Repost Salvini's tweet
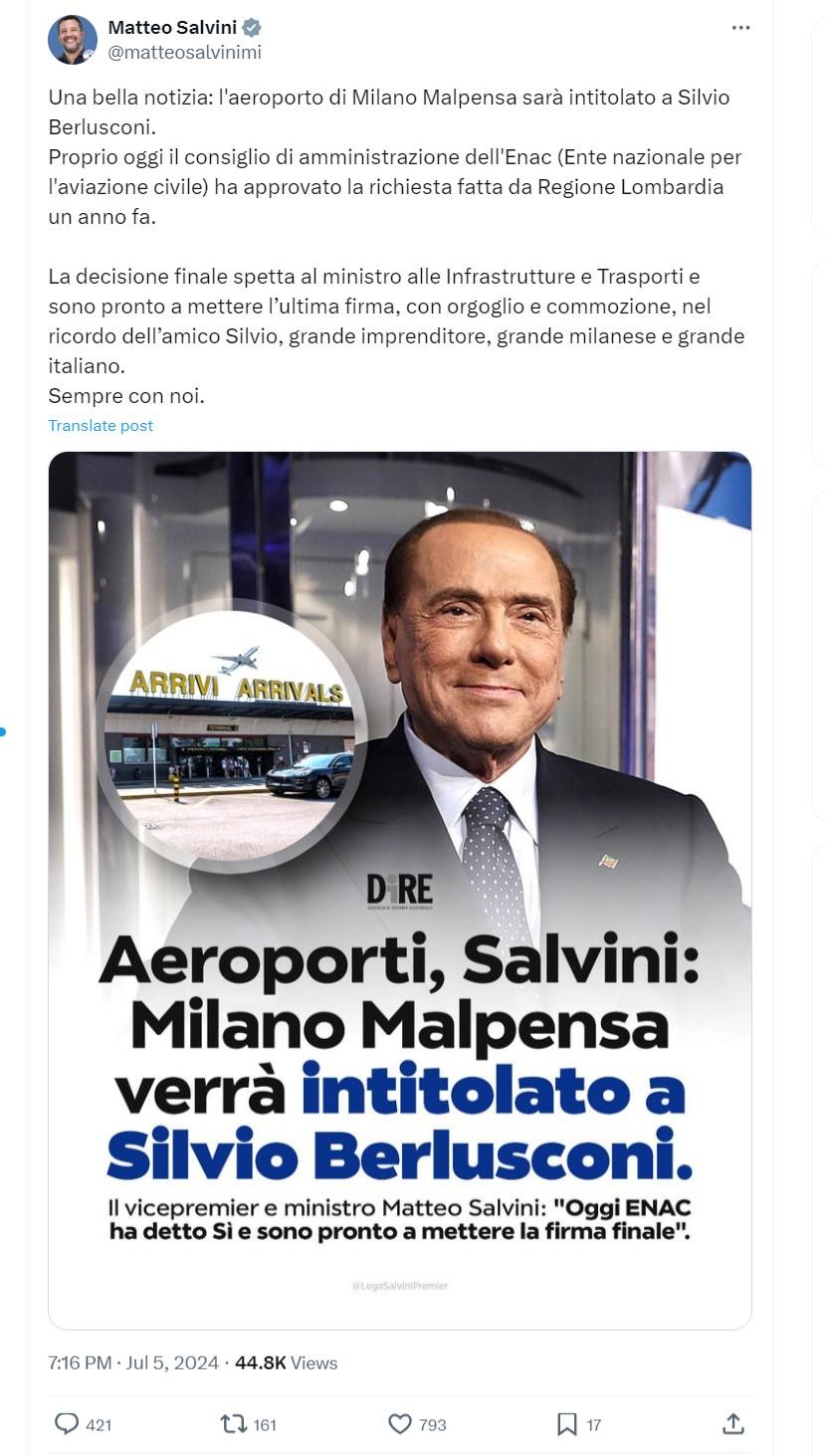Image resolution: width=825 pixels, height=1456 pixels. coord(234,1424)
